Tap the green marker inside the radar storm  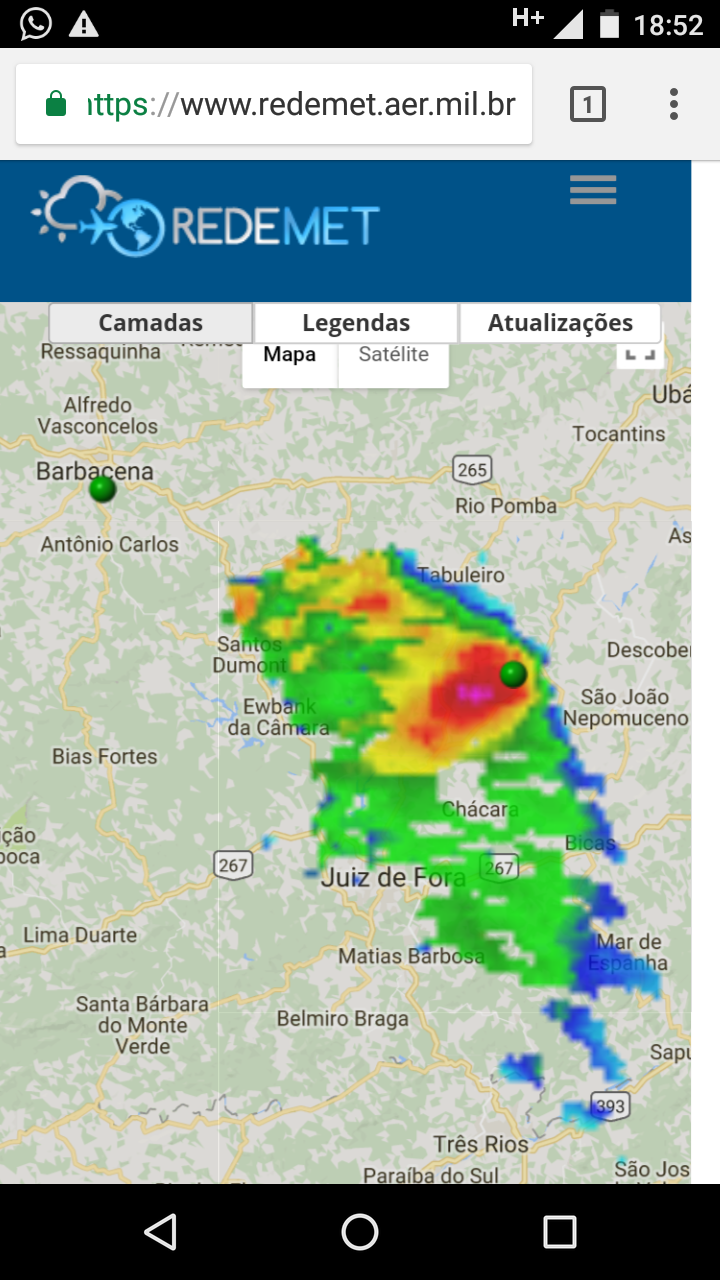[x=513, y=673]
